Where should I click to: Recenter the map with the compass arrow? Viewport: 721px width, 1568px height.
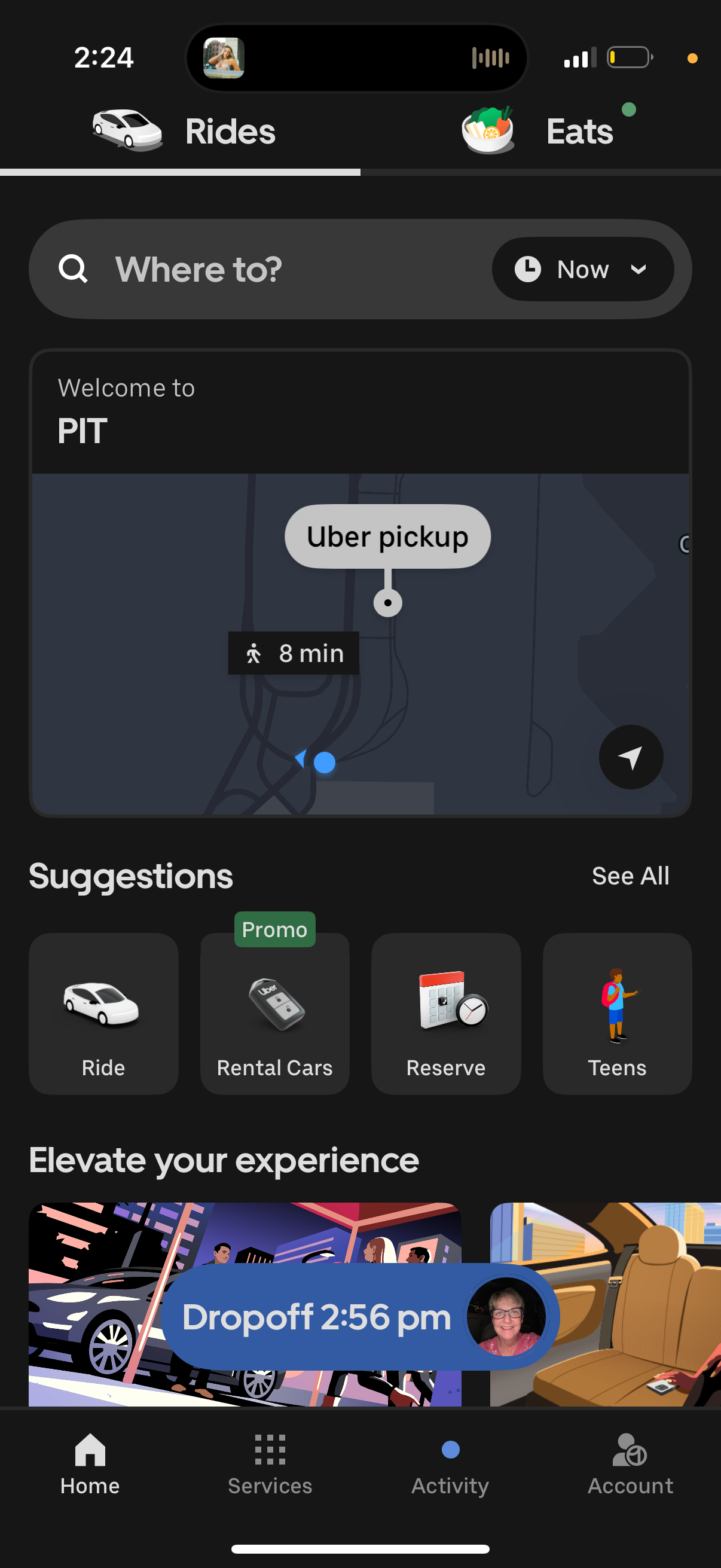pos(630,756)
